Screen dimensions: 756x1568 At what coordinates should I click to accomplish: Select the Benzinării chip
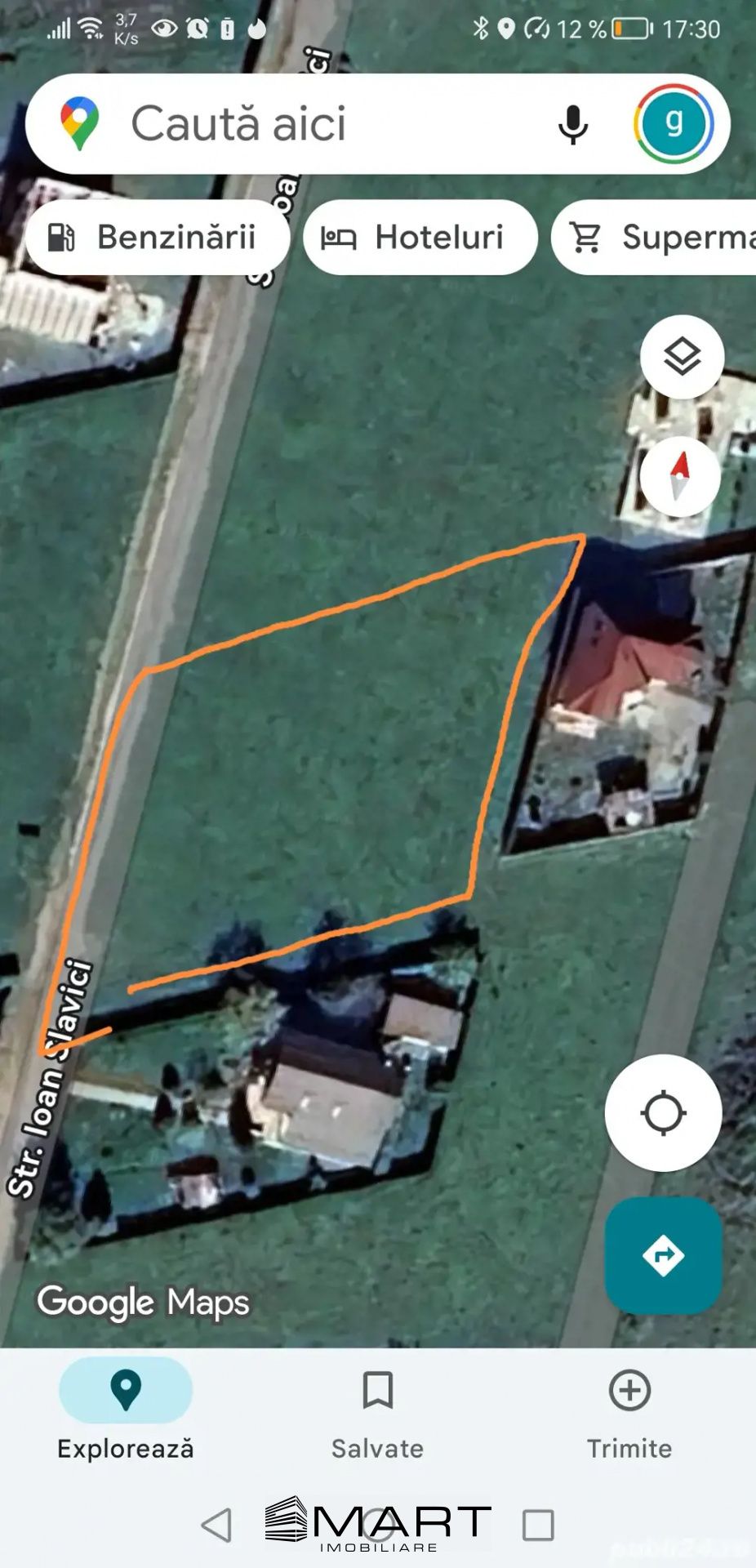tap(158, 238)
